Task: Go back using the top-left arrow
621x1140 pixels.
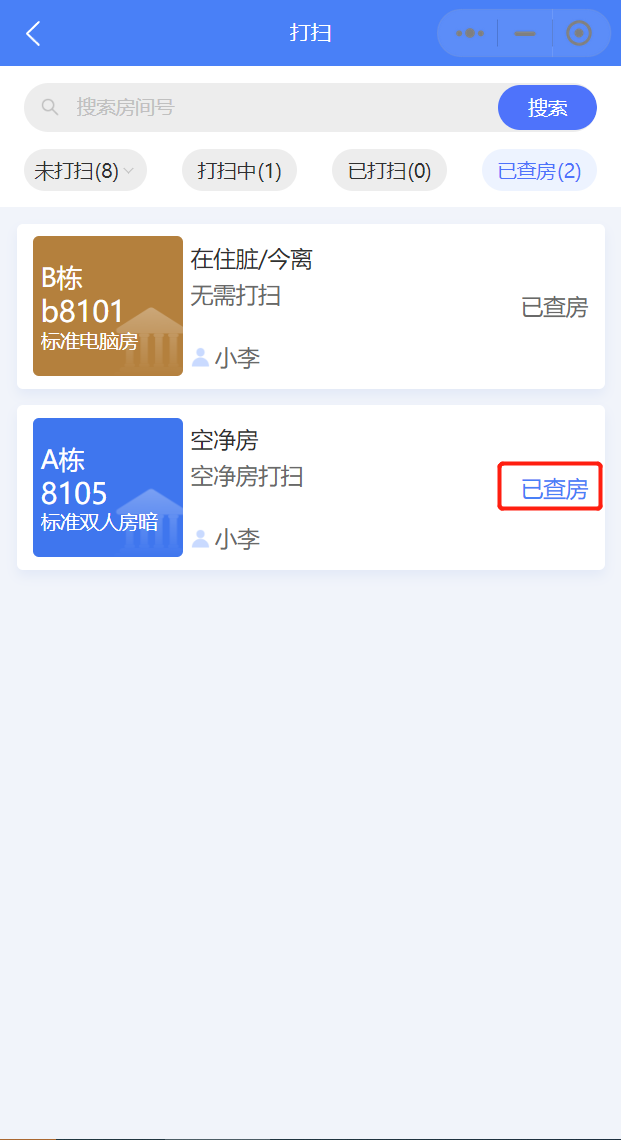Action: 33,33
